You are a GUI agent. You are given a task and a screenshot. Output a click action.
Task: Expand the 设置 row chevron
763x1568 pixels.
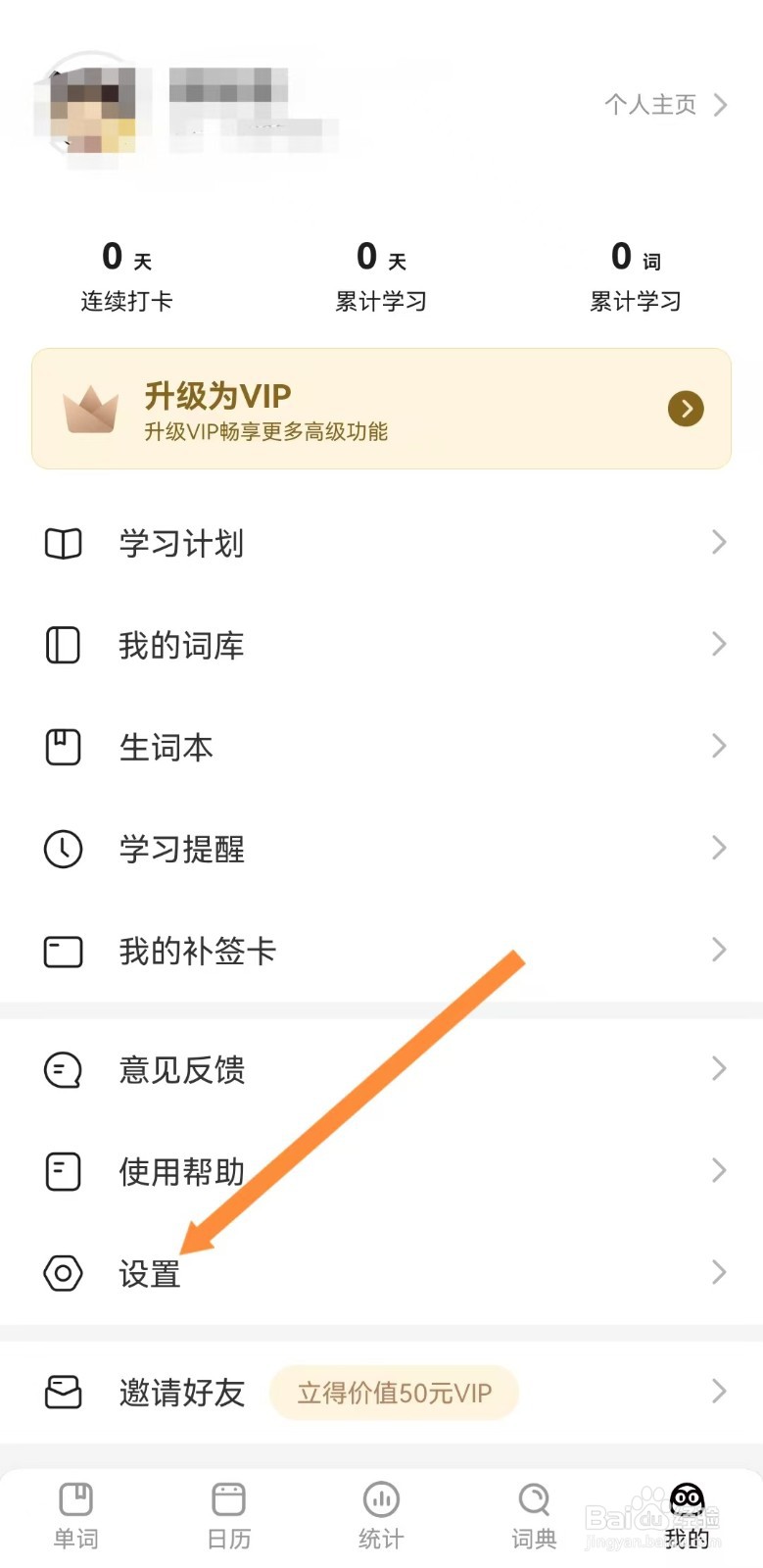pos(717,1273)
